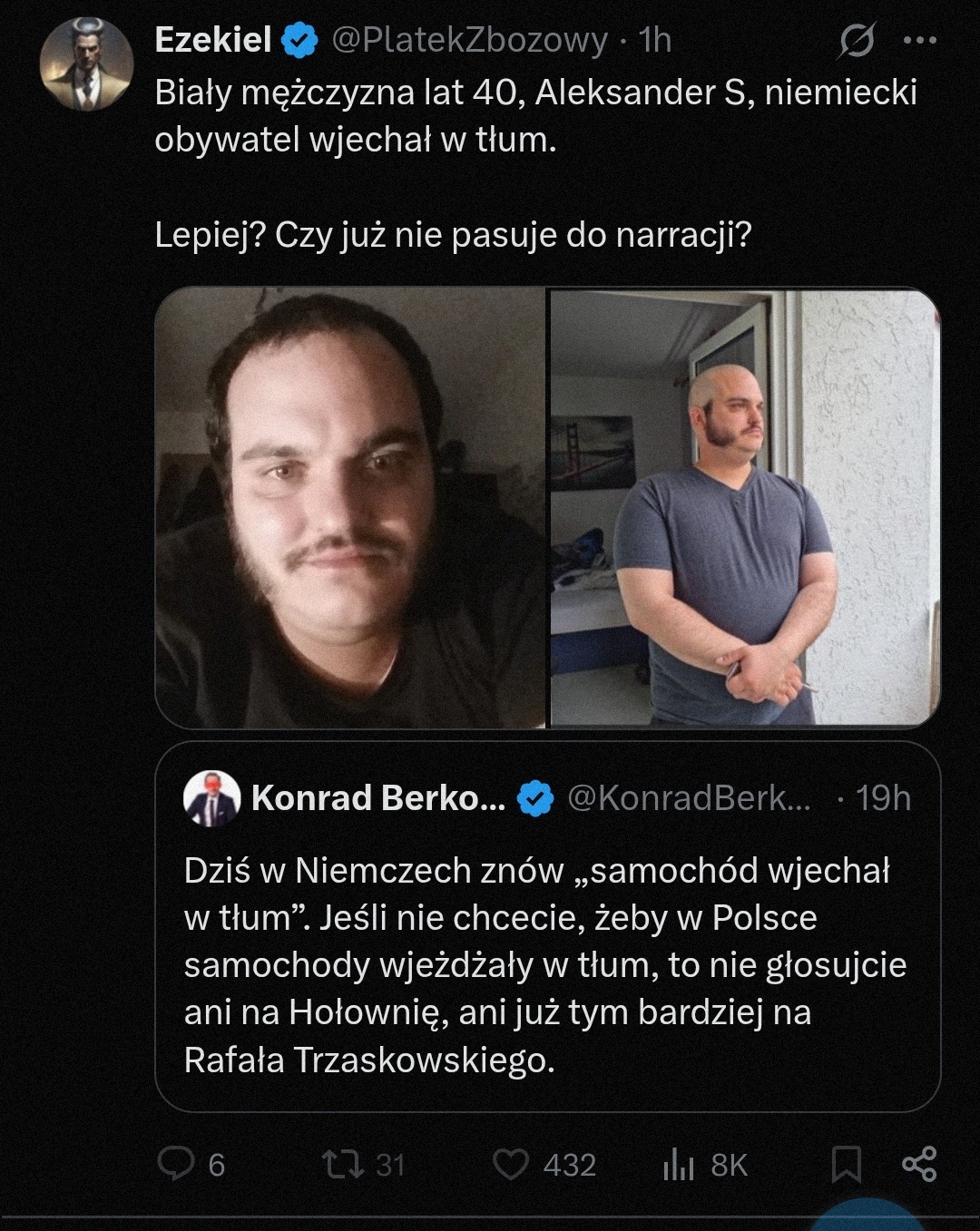
Task: Open the three-dot overflow menu
Action: click(920, 41)
